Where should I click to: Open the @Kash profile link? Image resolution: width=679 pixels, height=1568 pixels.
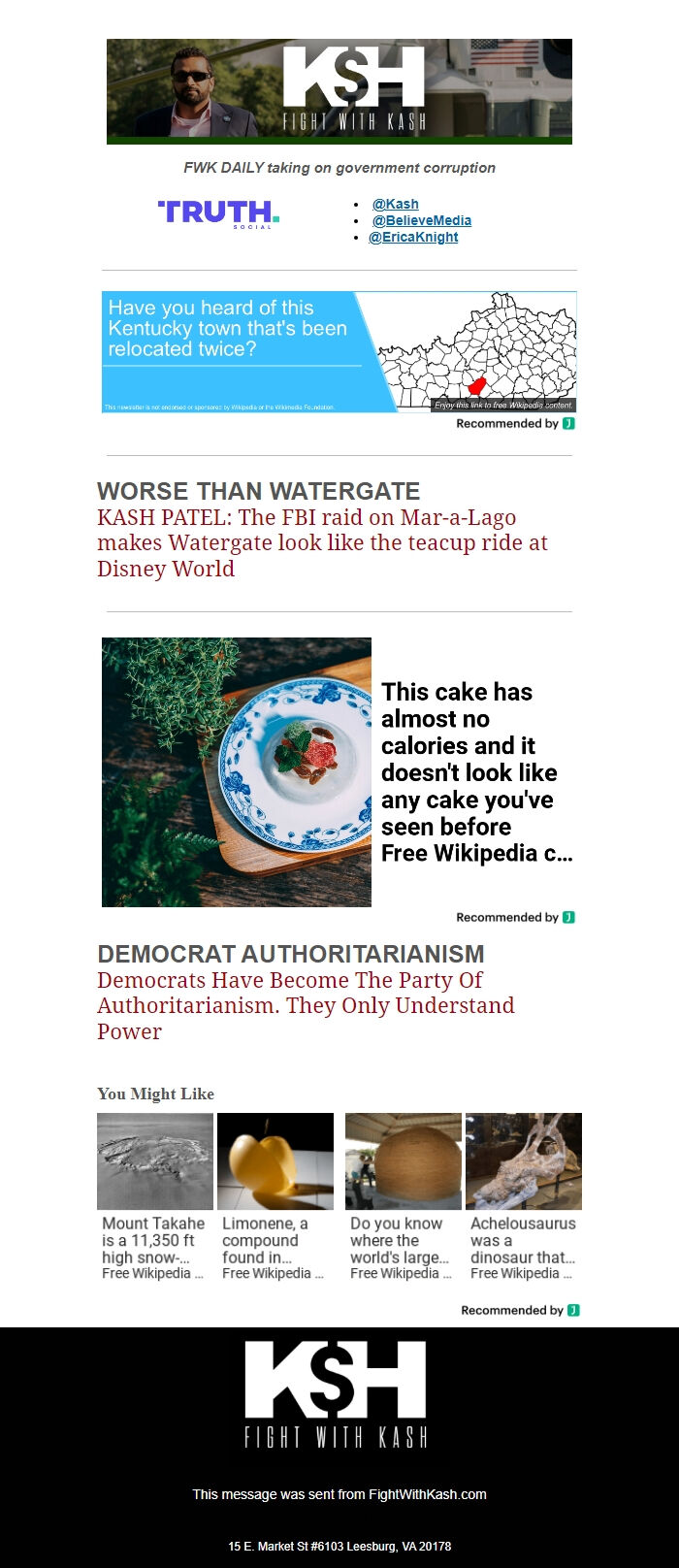pyautogui.click(x=396, y=204)
